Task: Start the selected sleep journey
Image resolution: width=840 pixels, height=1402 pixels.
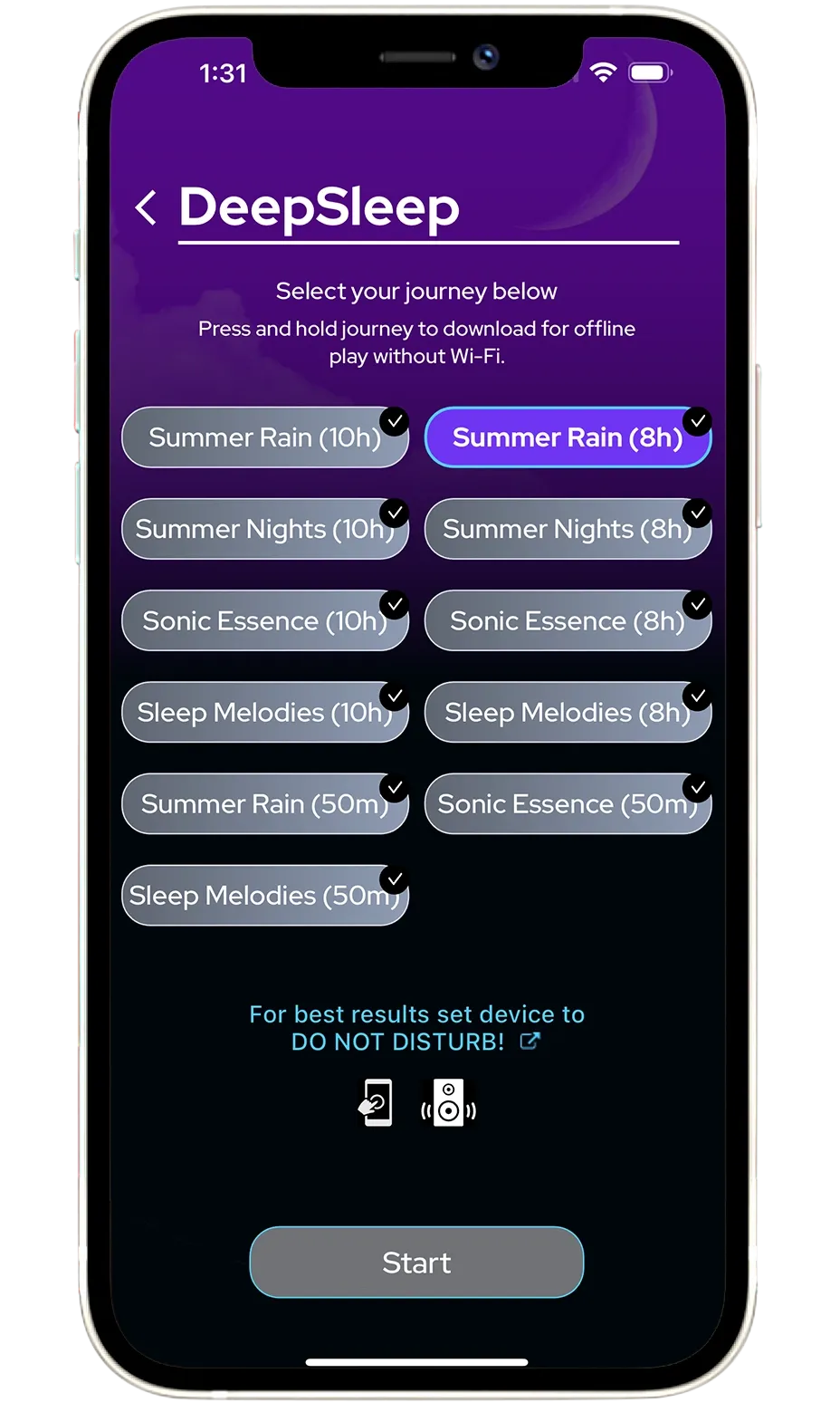Action: (x=416, y=1262)
